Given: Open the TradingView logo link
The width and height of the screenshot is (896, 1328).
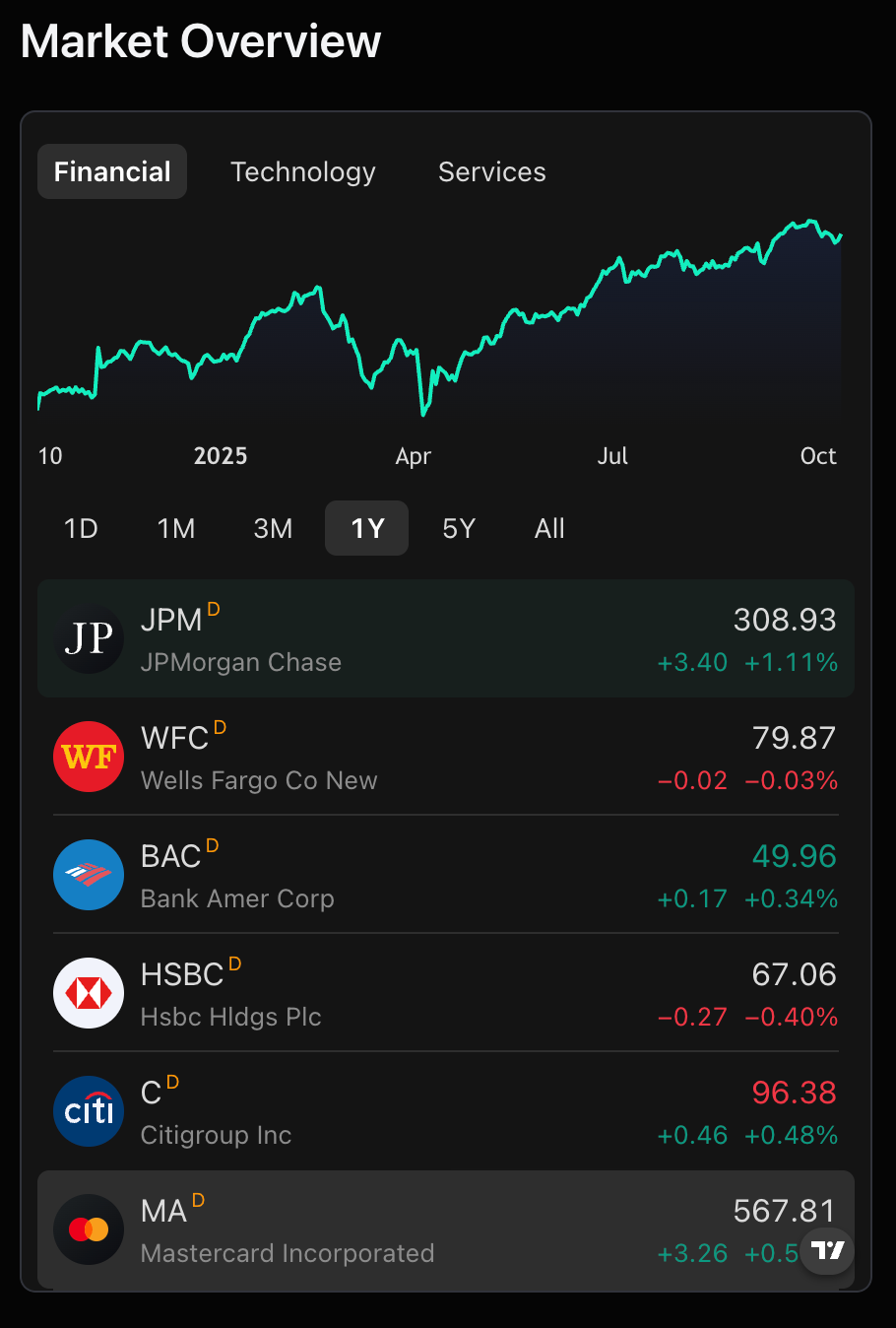Looking at the screenshot, I should 827,1250.
